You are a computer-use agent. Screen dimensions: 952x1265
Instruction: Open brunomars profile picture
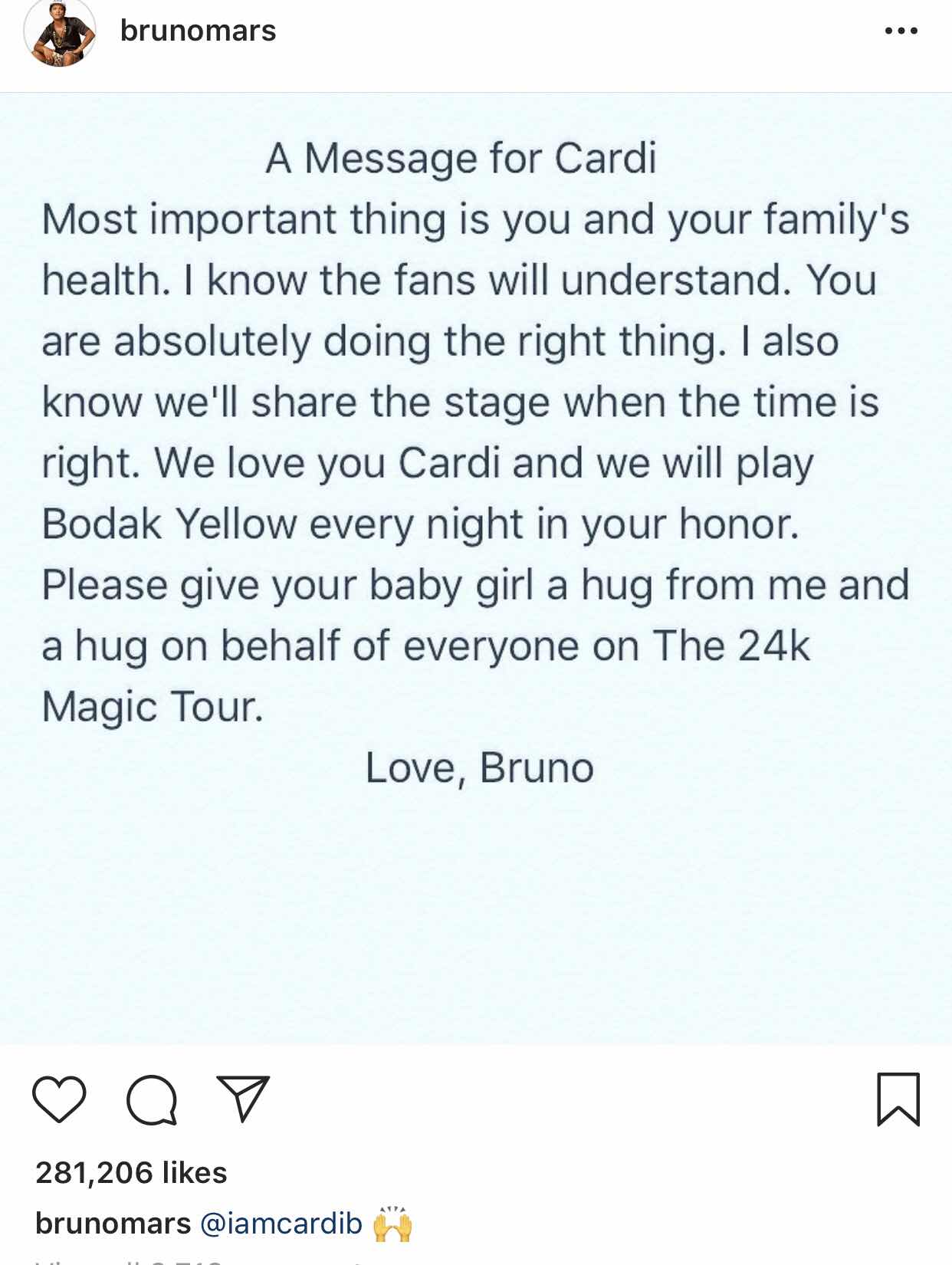click(x=59, y=33)
